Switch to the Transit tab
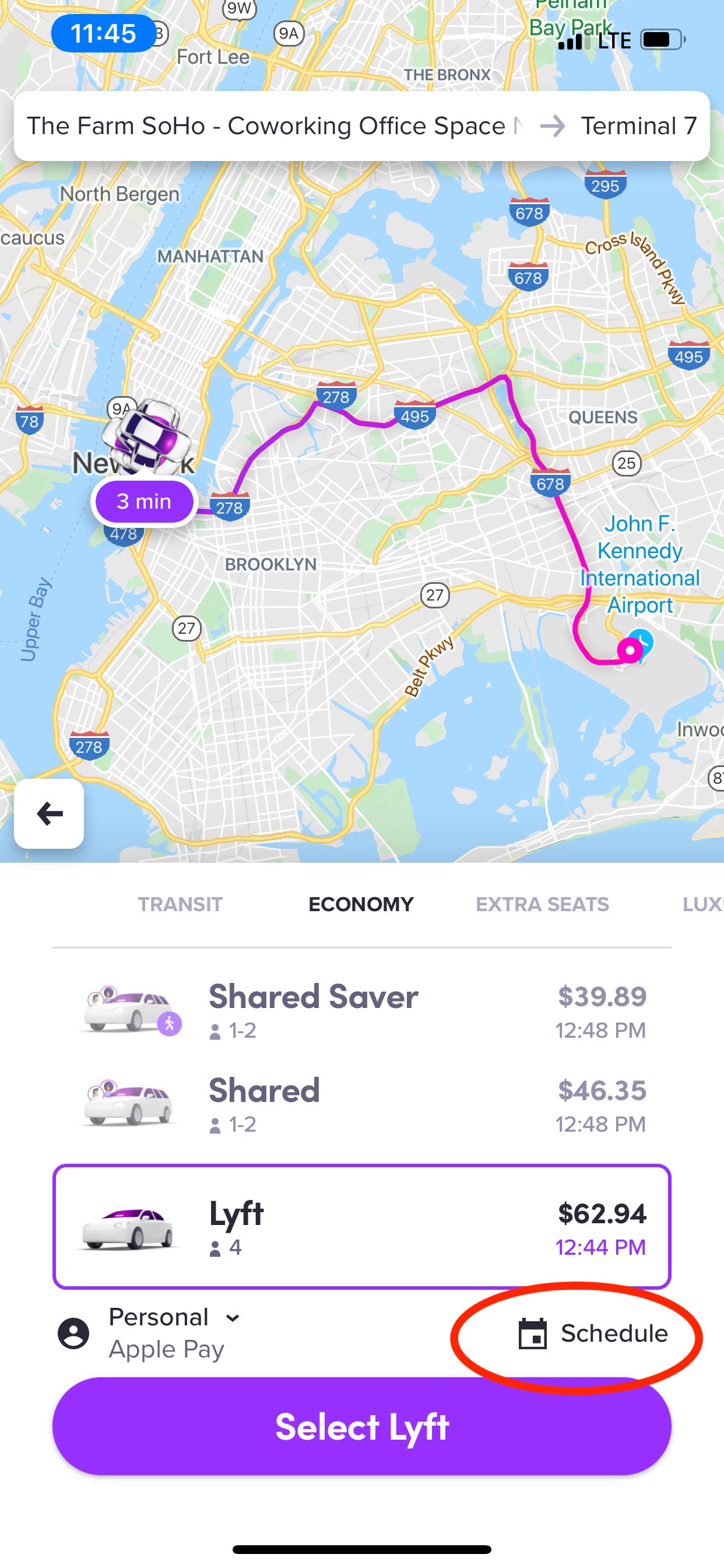Viewport: 724px width, 1568px height. click(180, 905)
